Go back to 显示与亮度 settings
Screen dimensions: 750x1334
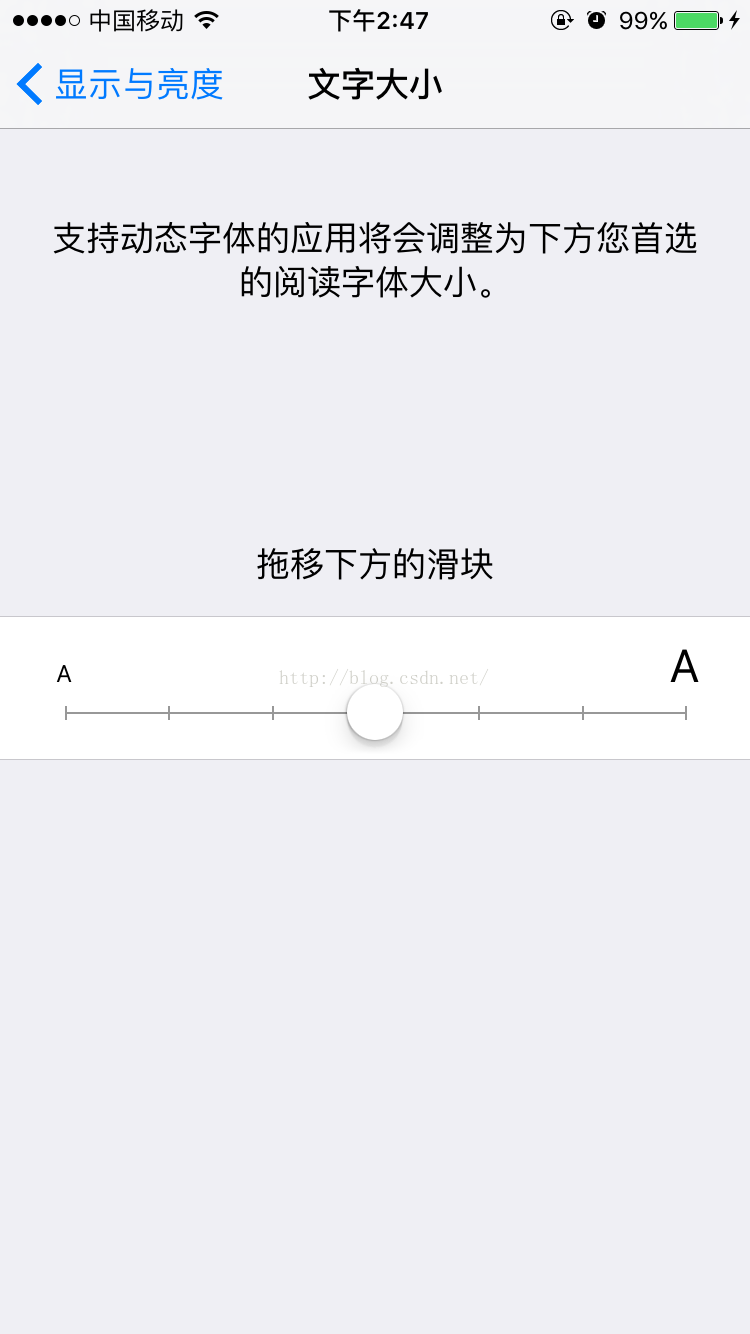click(120, 84)
